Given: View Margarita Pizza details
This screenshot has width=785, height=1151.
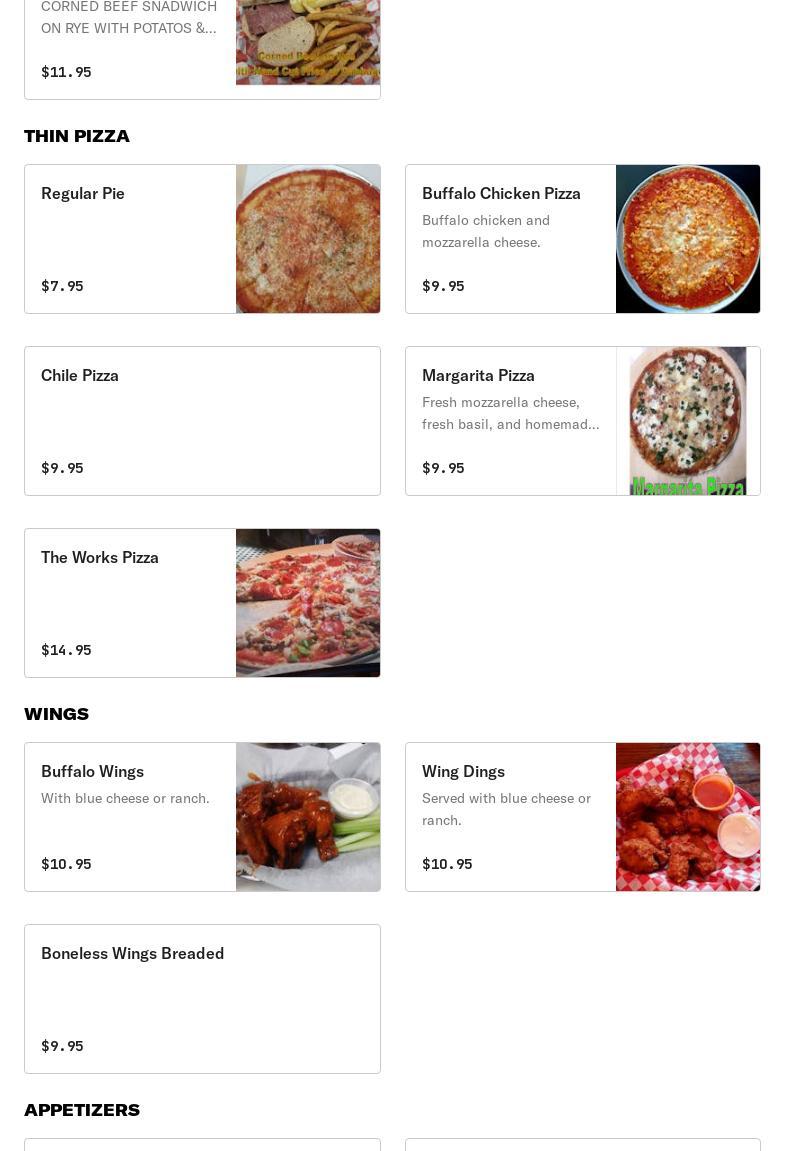Looking at the screenshot, I should (x=582, y=421).
